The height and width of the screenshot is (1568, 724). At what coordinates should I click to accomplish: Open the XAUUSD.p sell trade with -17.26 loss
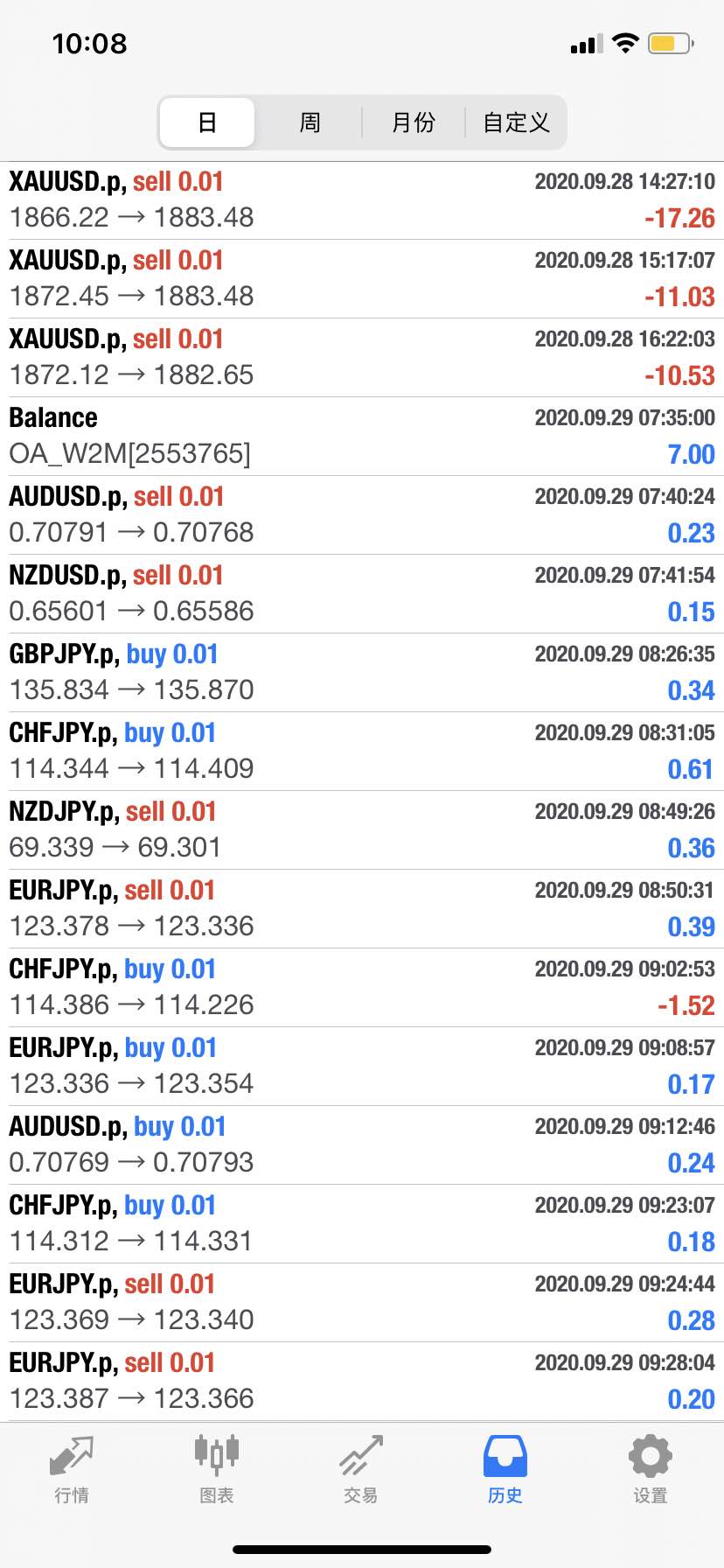pyautogui.click(x=362, y=200)
